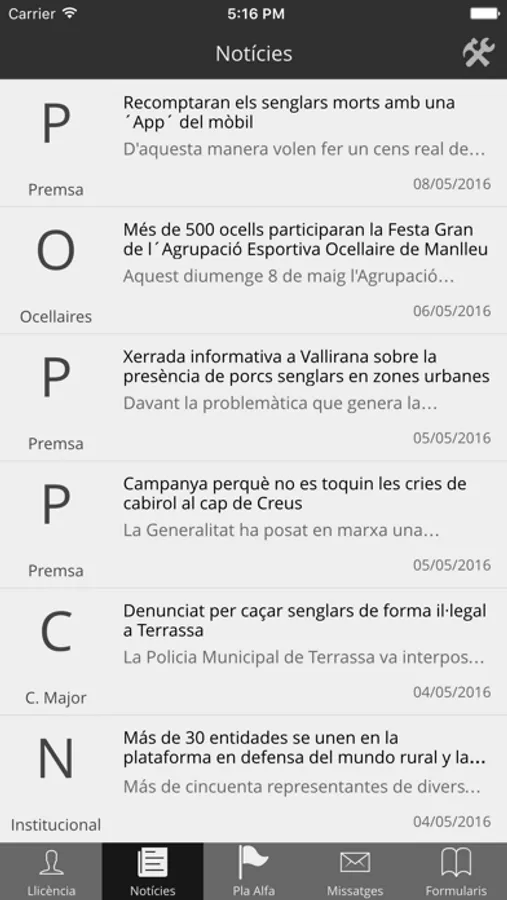Open news about il·legal hunting in Terrassa

click(253, 651)
